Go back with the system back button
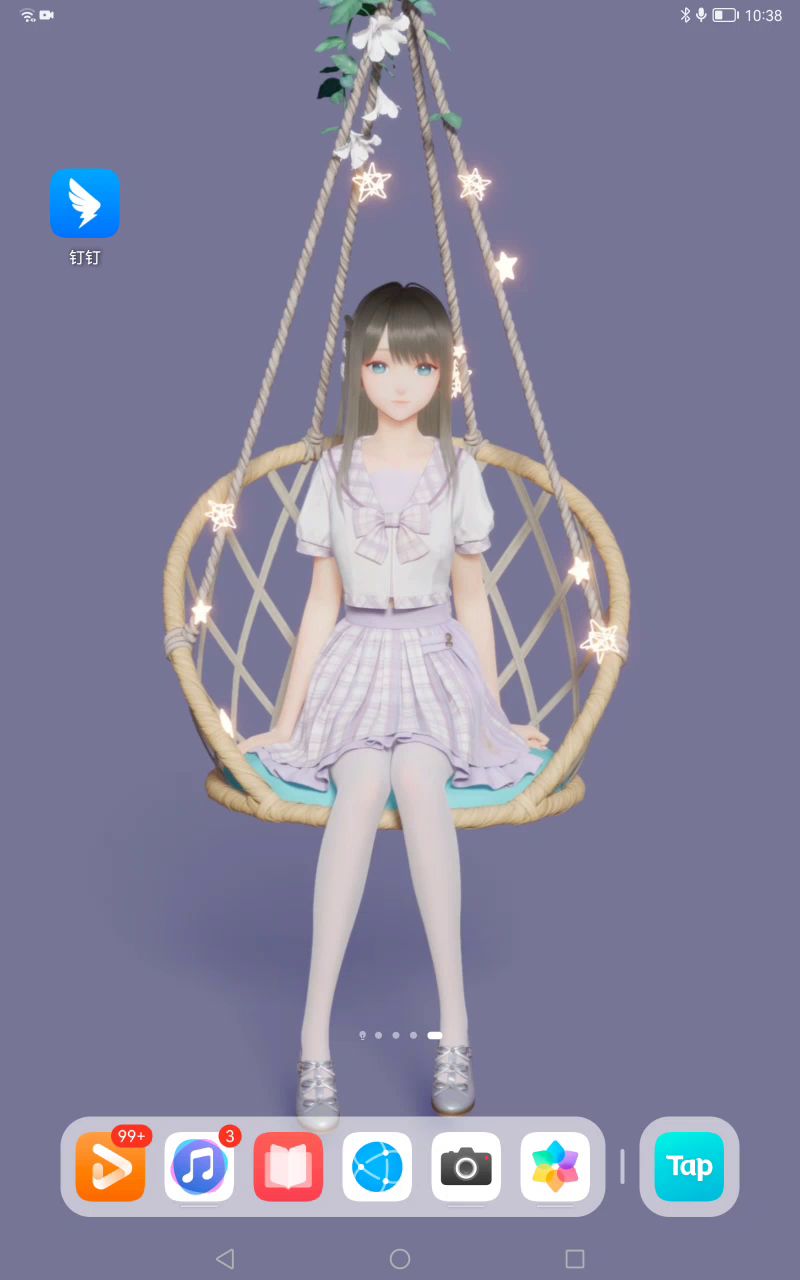 [x=225, y=1258]
